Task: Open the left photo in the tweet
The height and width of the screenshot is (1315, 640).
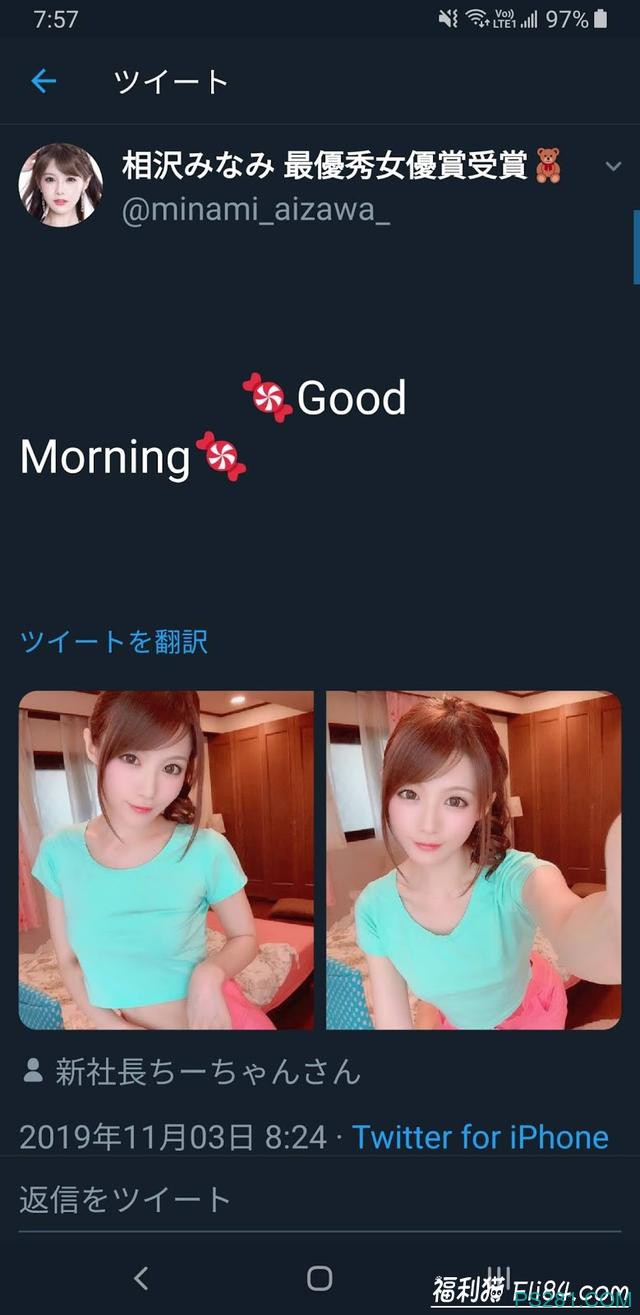Action: (166, 860)
